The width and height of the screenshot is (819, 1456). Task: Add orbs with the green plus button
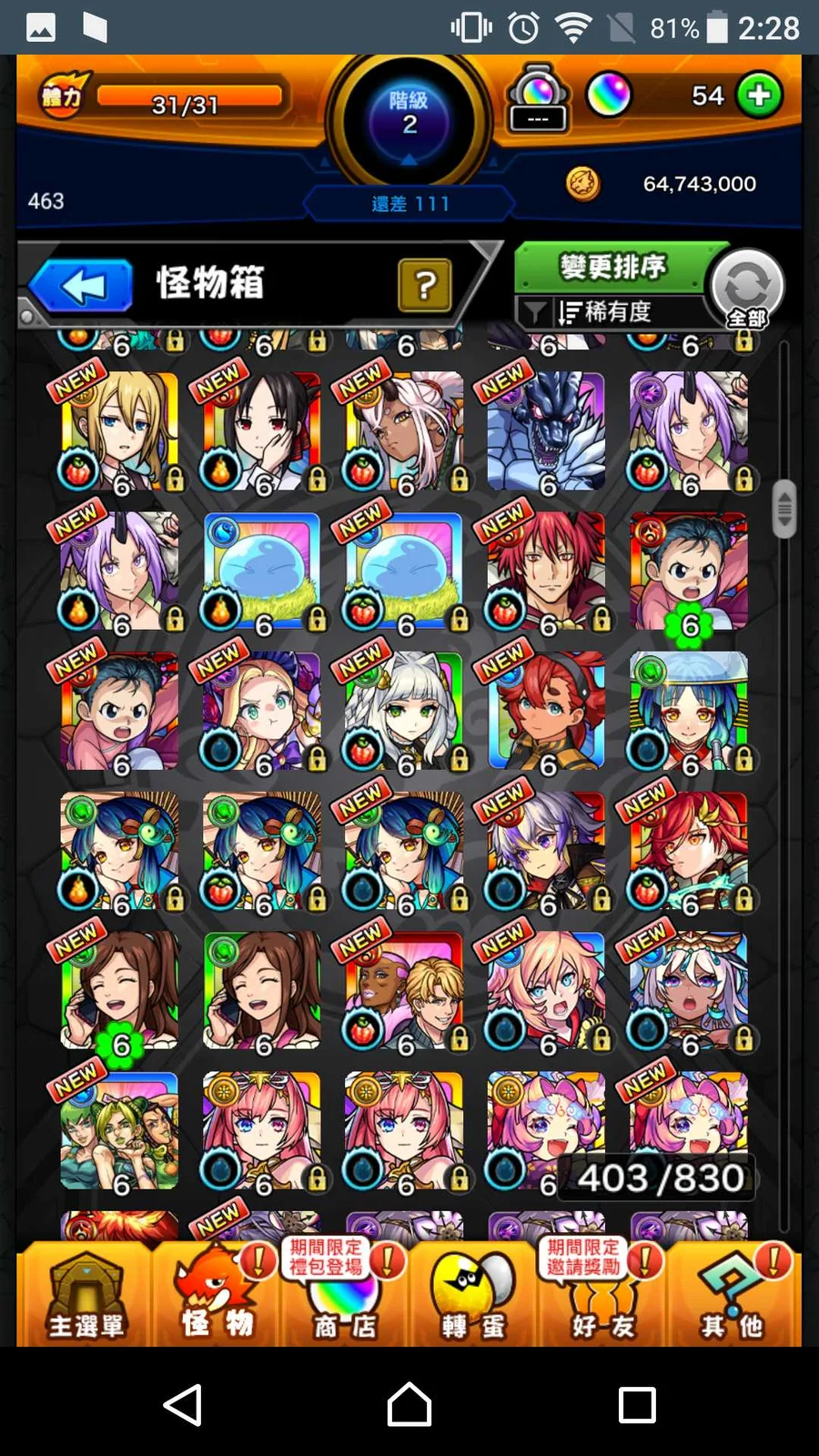point(759,96)
